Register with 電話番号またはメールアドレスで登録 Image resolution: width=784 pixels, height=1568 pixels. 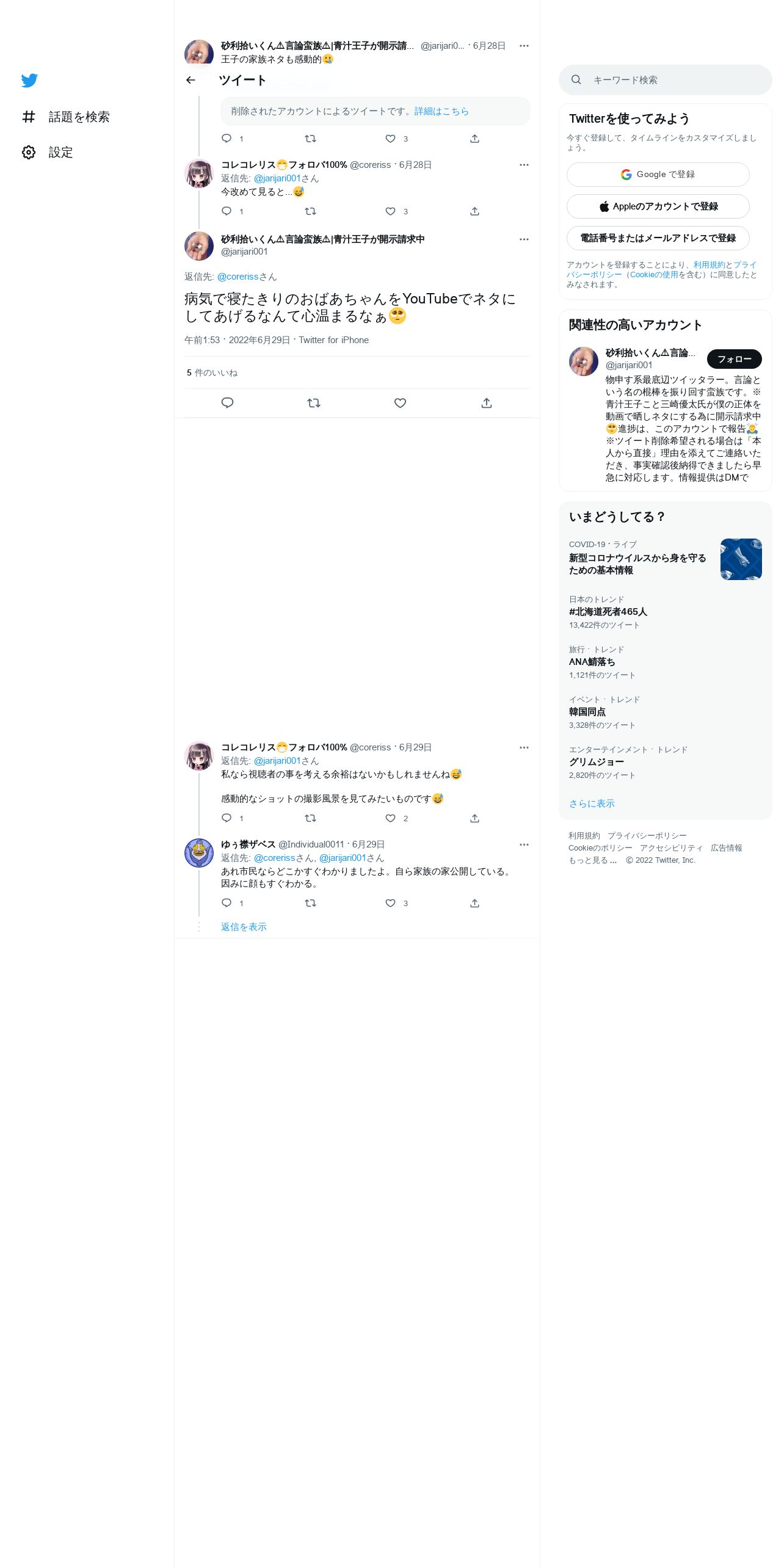click(x=658, y=238)
